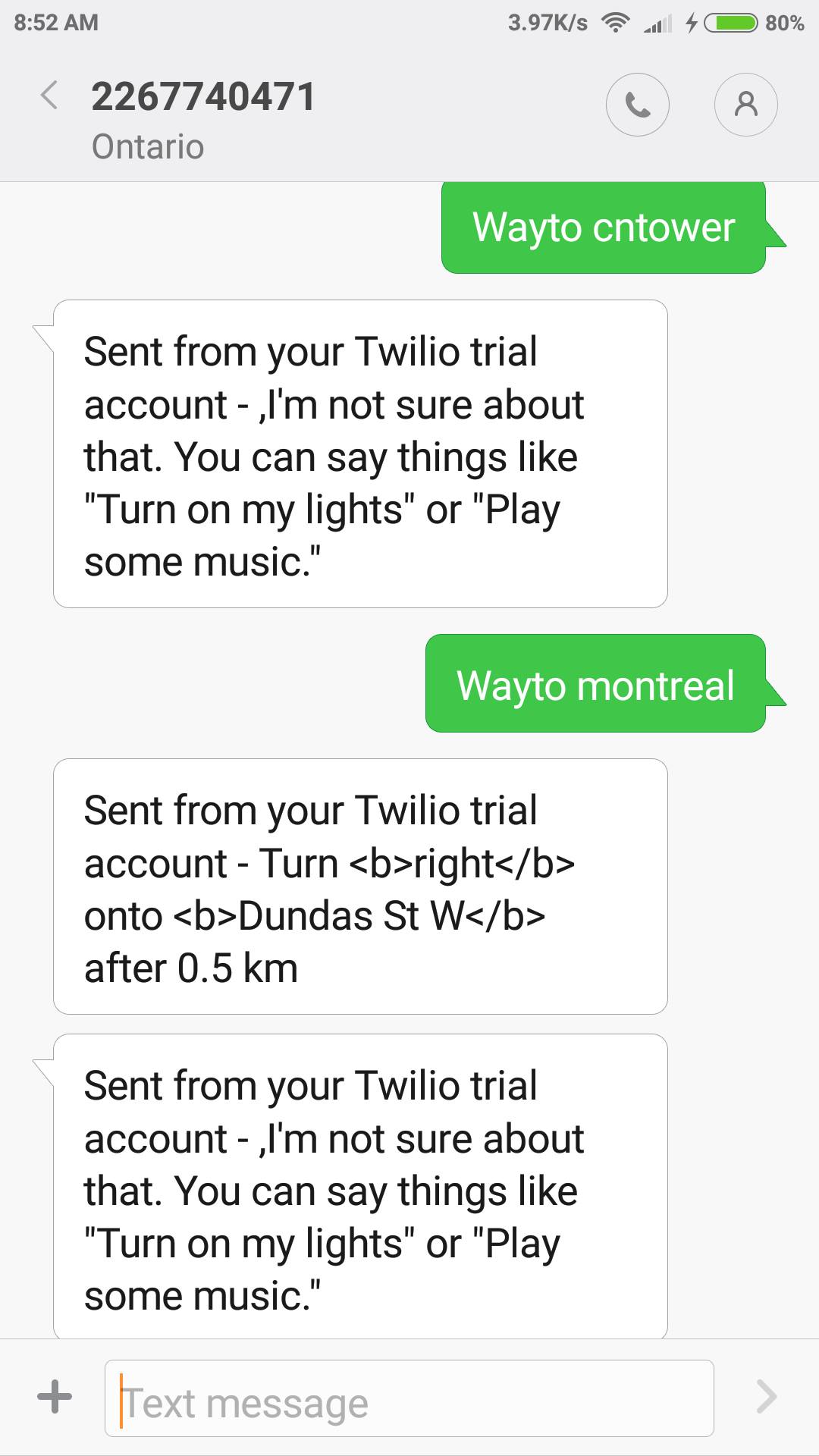Call the number 2267740471
This screenshot has height=1456, width=819.
[x=637, y=105]
